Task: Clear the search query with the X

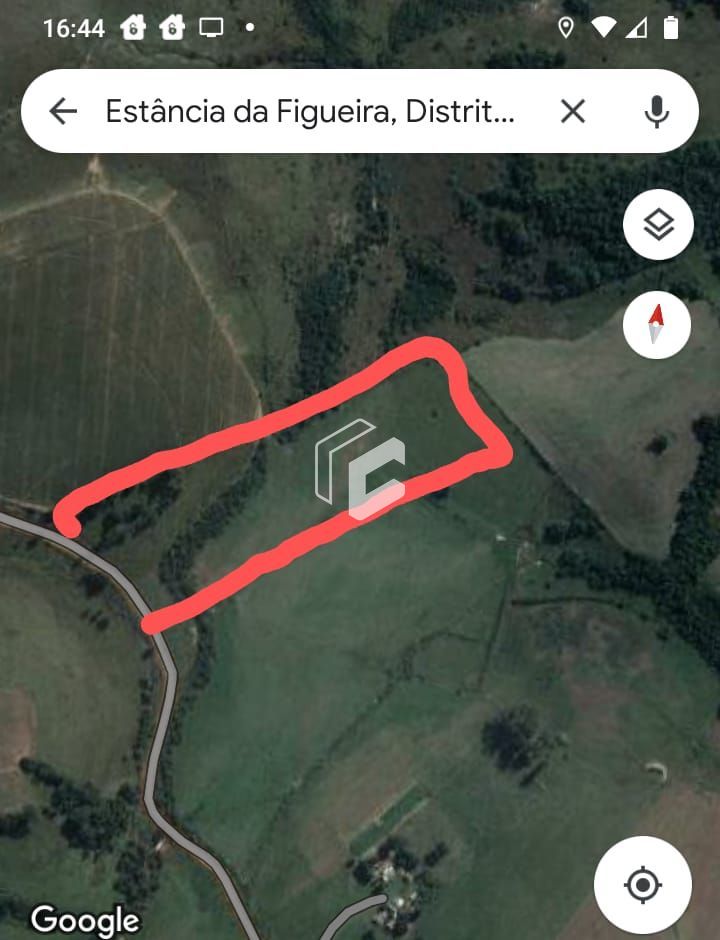Action: [x=572, y=111]
